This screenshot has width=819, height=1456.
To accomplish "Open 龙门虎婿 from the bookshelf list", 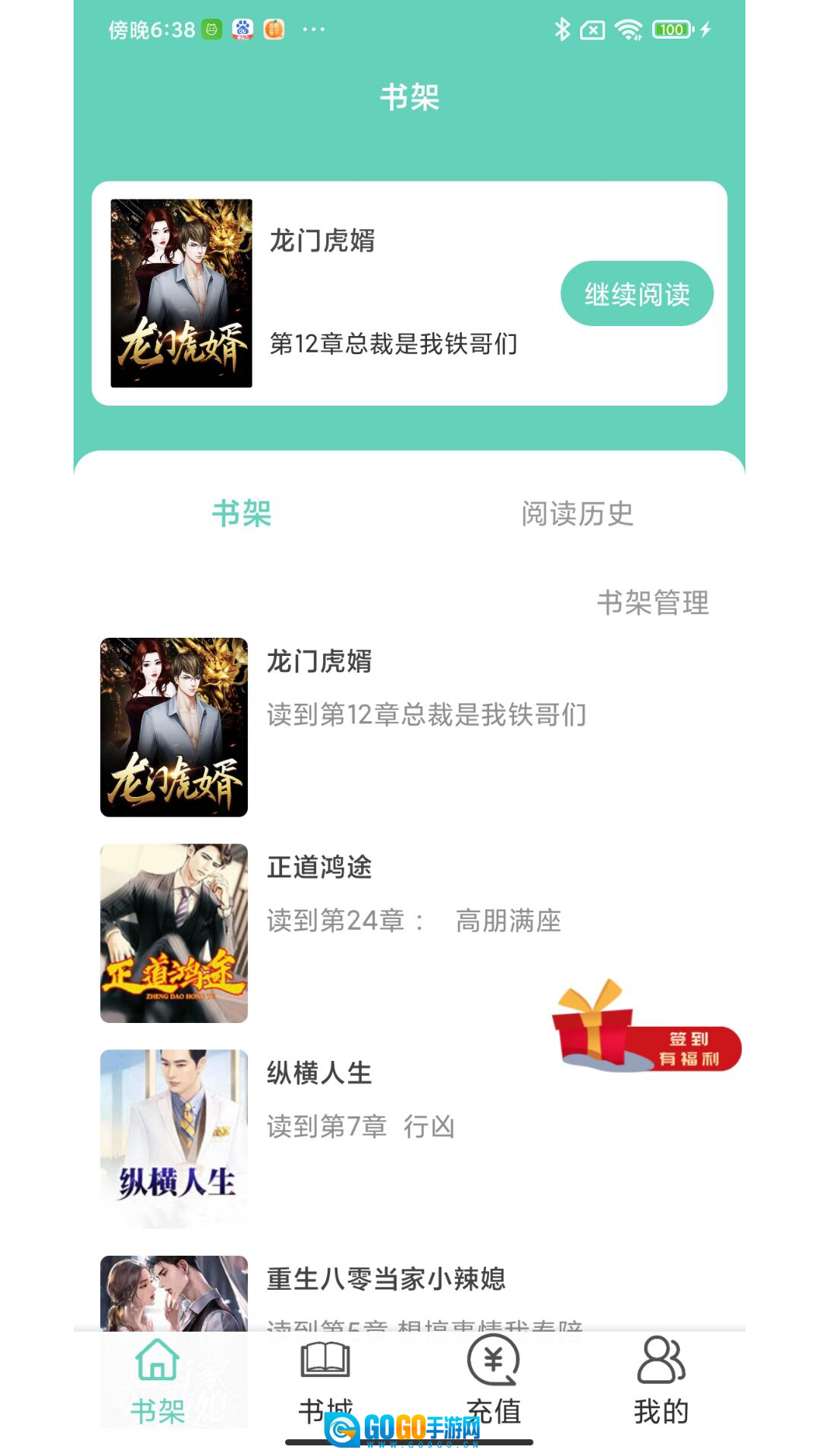I will [318, 662].
